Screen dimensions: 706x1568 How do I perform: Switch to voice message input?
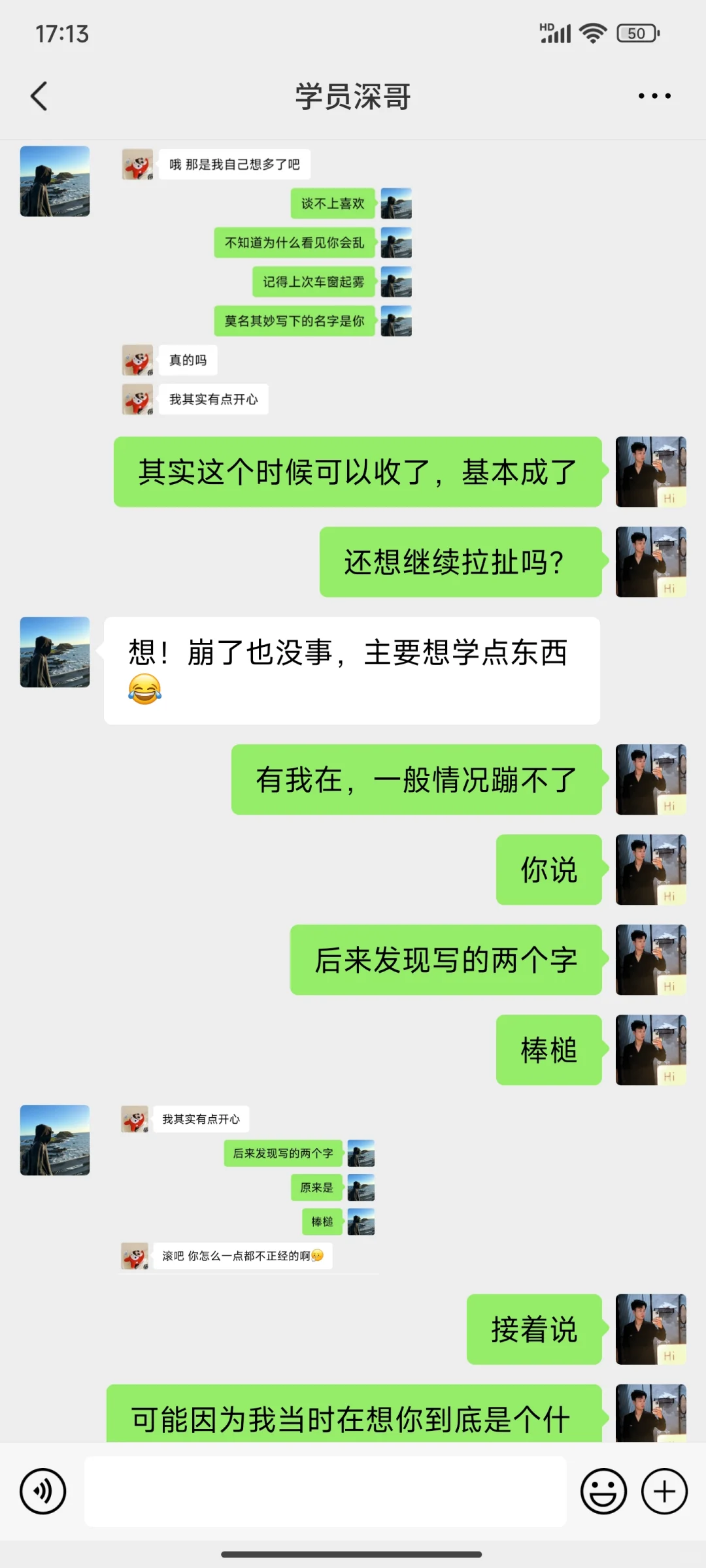coord(43,1492)
